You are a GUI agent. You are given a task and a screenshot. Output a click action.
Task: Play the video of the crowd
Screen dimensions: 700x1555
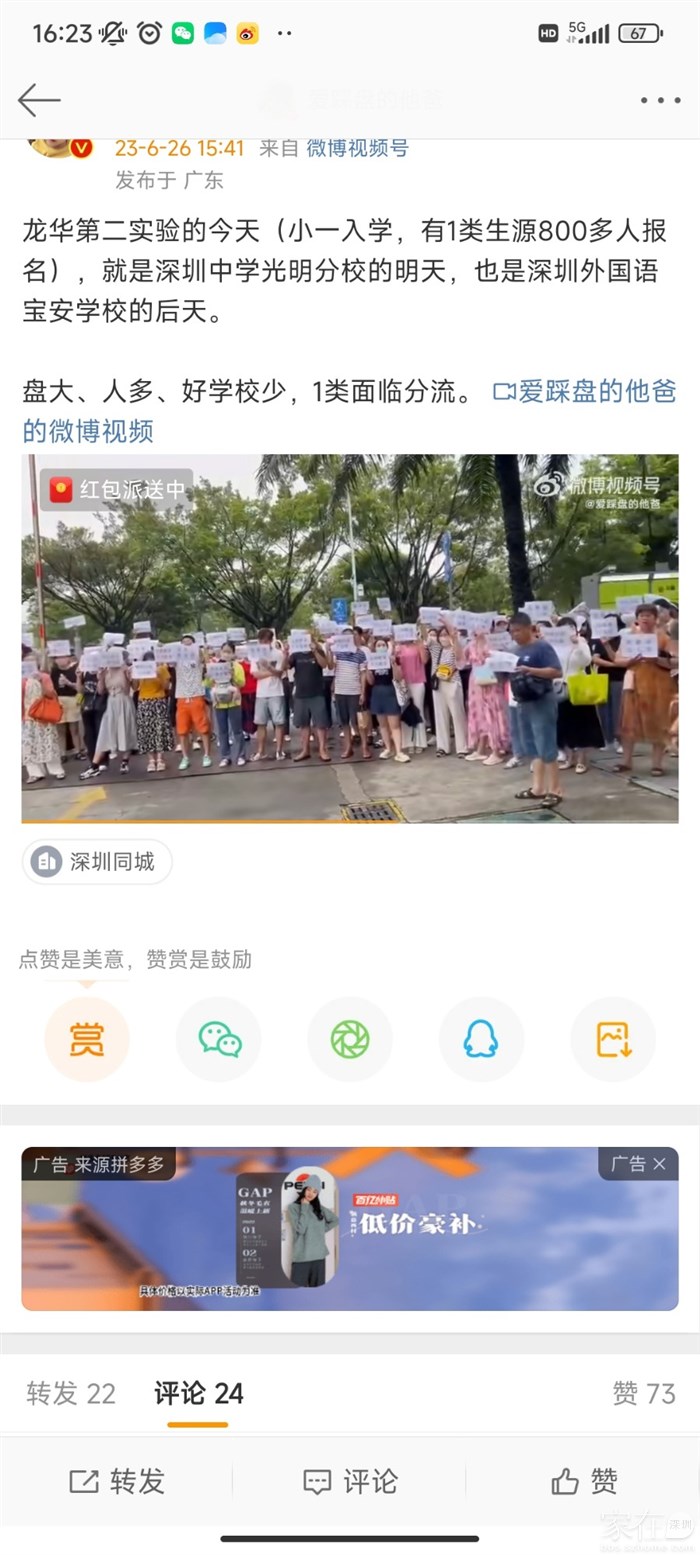[350, 638]
